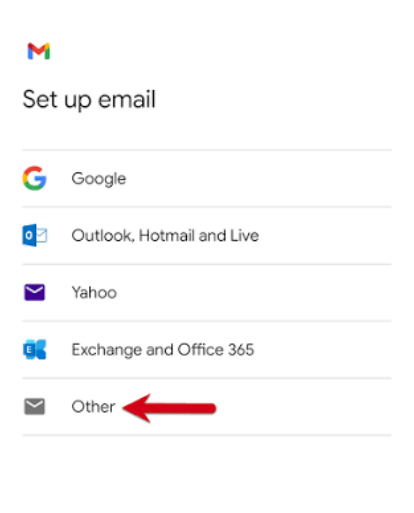The width and height of the screenshot is (414, 513).
Task: Tap the Other email option
Action: point(207,407)
